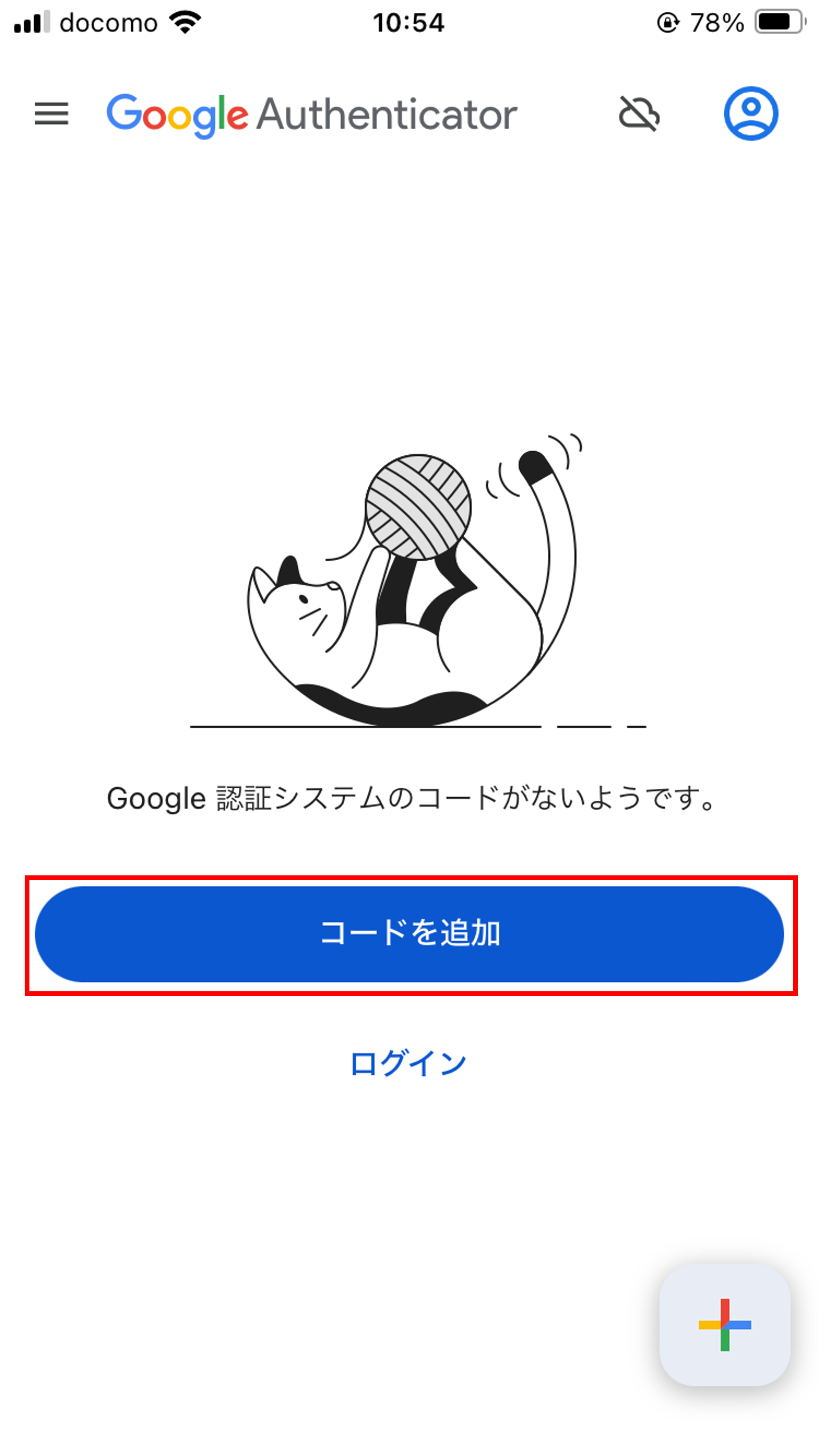Open the ログイン link
Viewport: 819px width, 1456px height.
click(408, 1064)
